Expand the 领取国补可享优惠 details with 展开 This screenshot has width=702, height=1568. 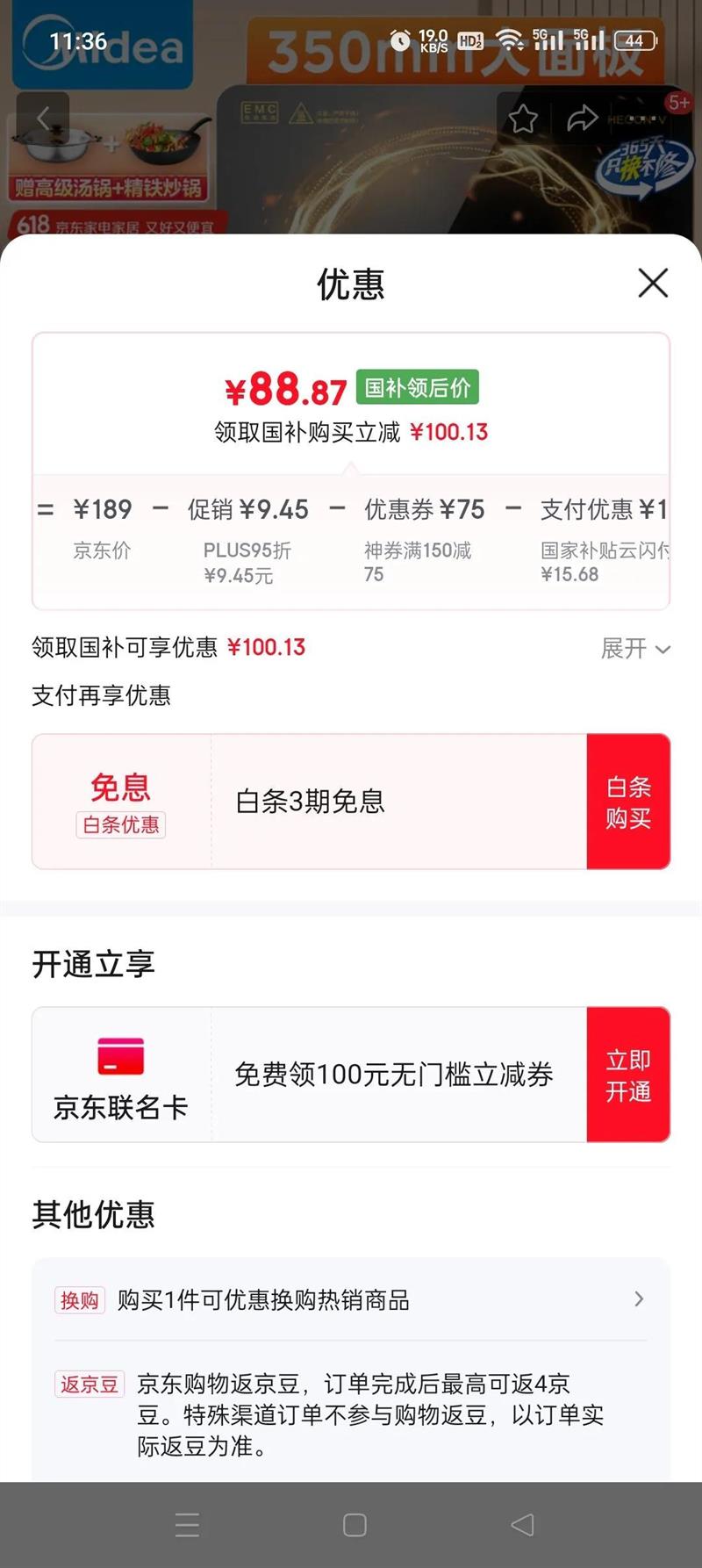click(635, 649)
